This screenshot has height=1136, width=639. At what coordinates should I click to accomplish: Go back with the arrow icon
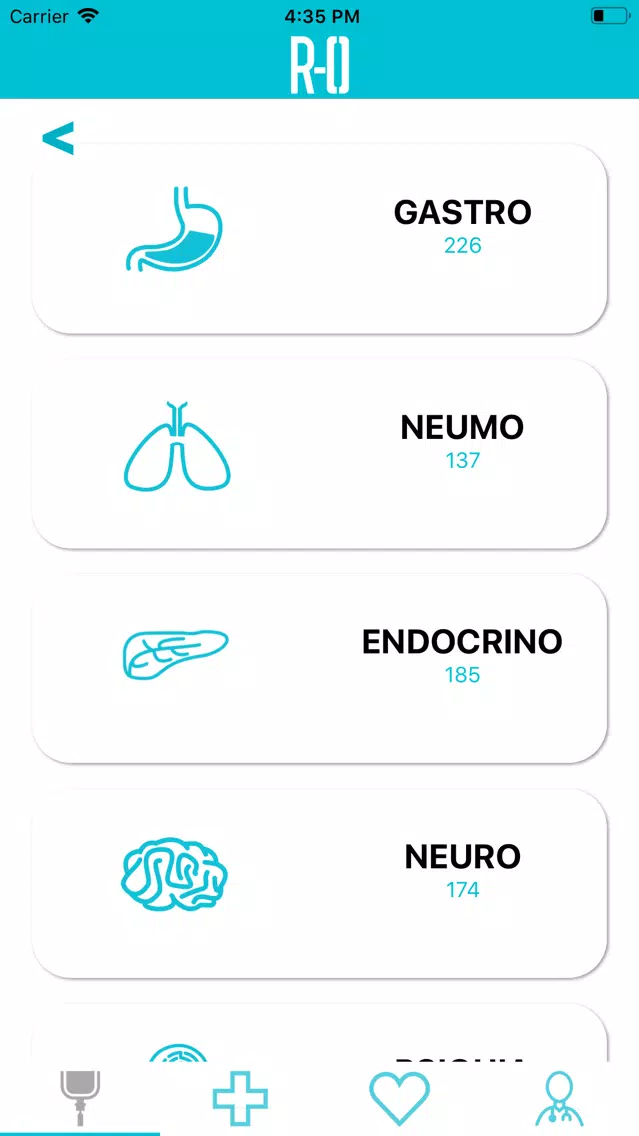pos(58,138)
